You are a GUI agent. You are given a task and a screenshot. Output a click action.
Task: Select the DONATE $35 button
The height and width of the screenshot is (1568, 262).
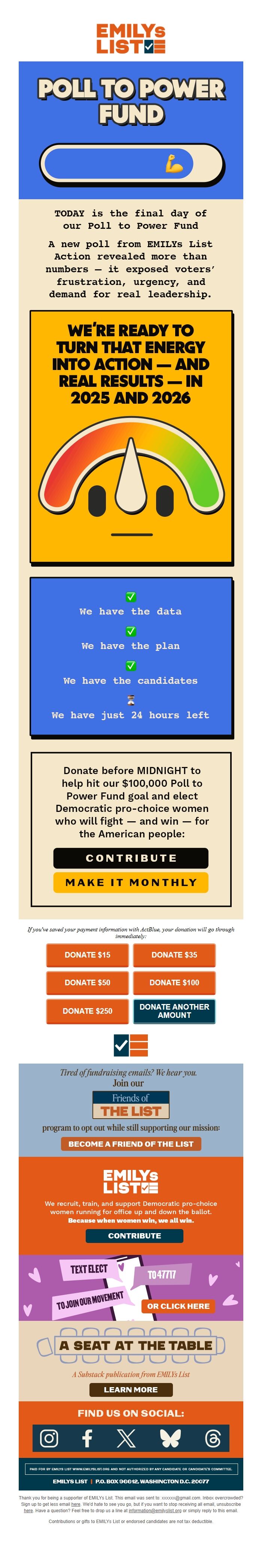pos(174,955)
